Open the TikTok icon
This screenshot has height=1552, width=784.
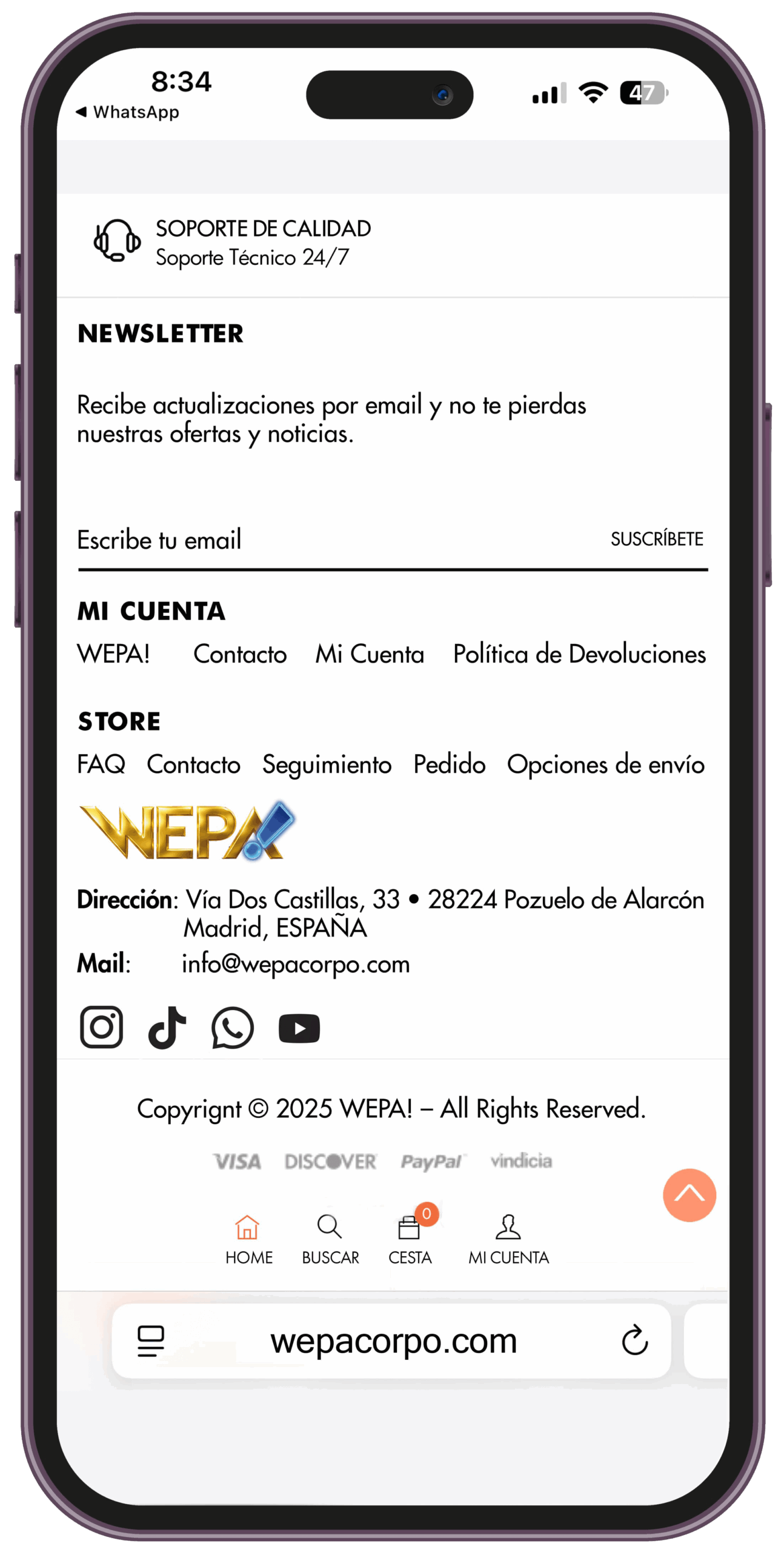[x=167, y=1027]
